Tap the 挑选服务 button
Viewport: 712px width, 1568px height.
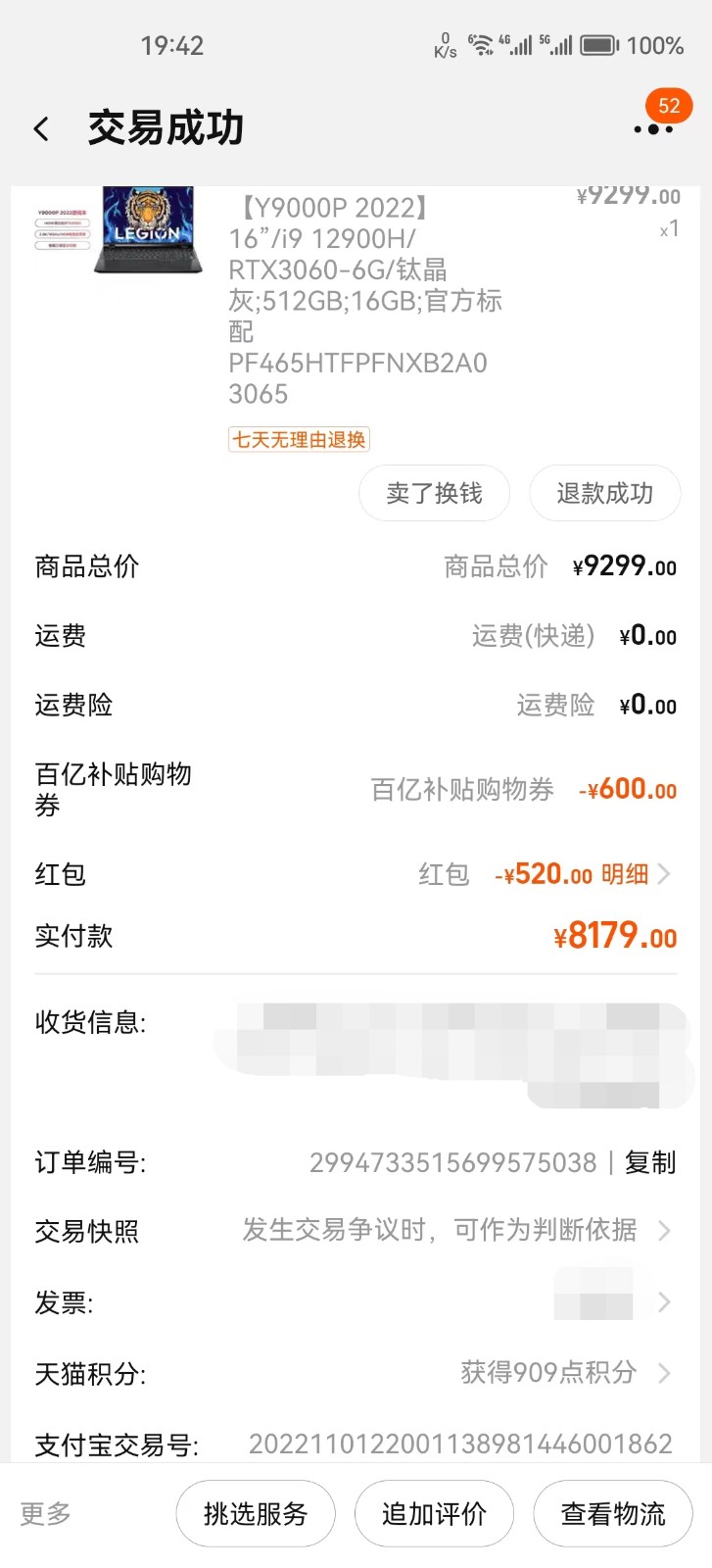256,1514
